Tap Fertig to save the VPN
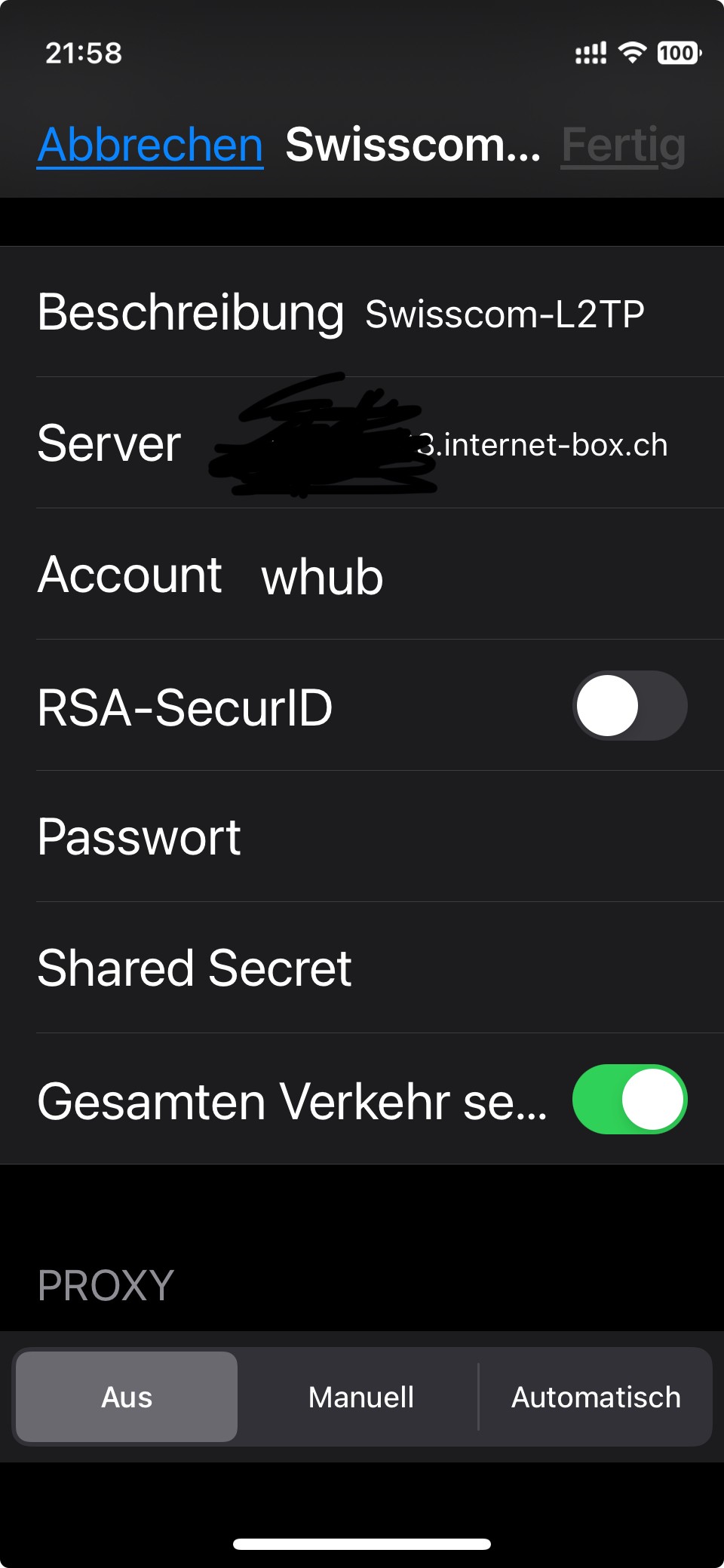 click(623, 145)
